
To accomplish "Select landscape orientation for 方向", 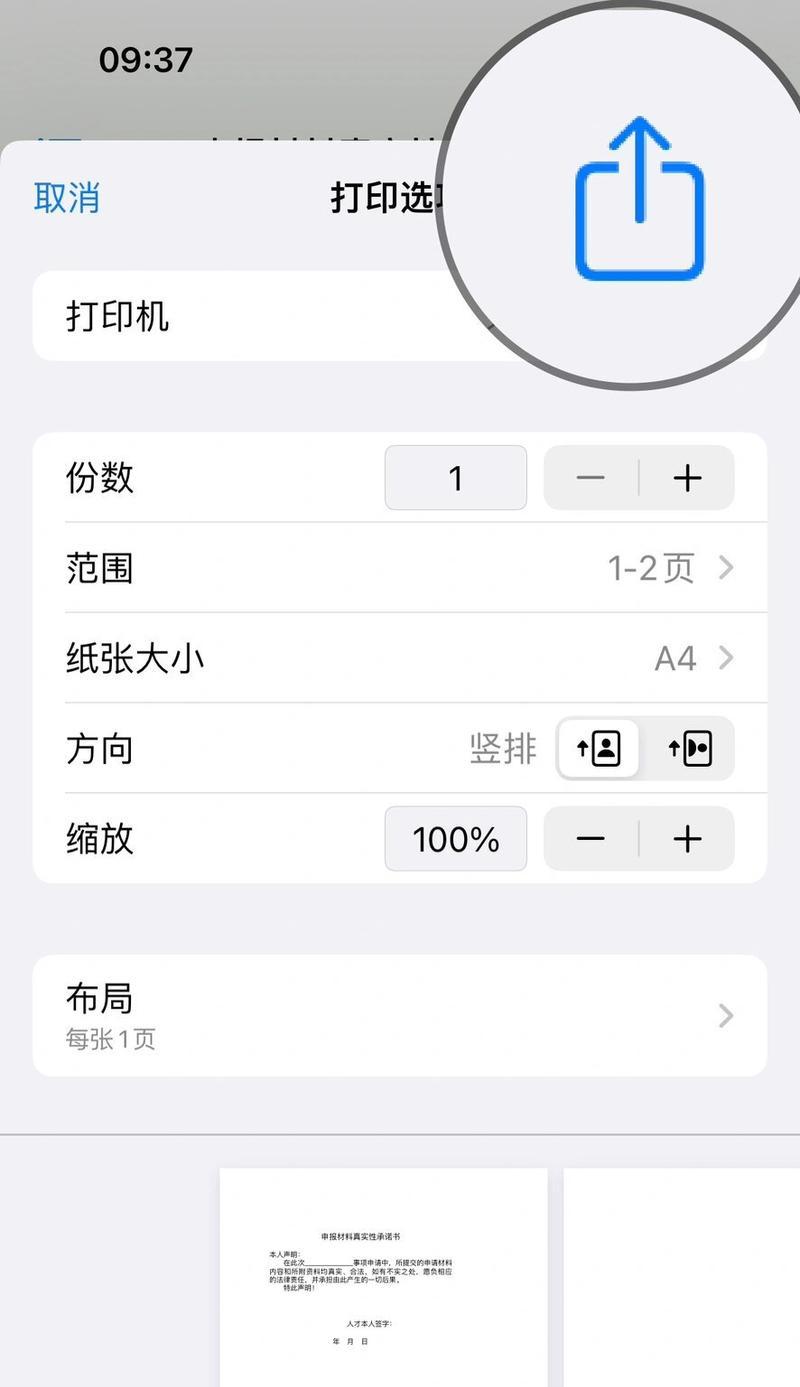I will click(690, 748).
